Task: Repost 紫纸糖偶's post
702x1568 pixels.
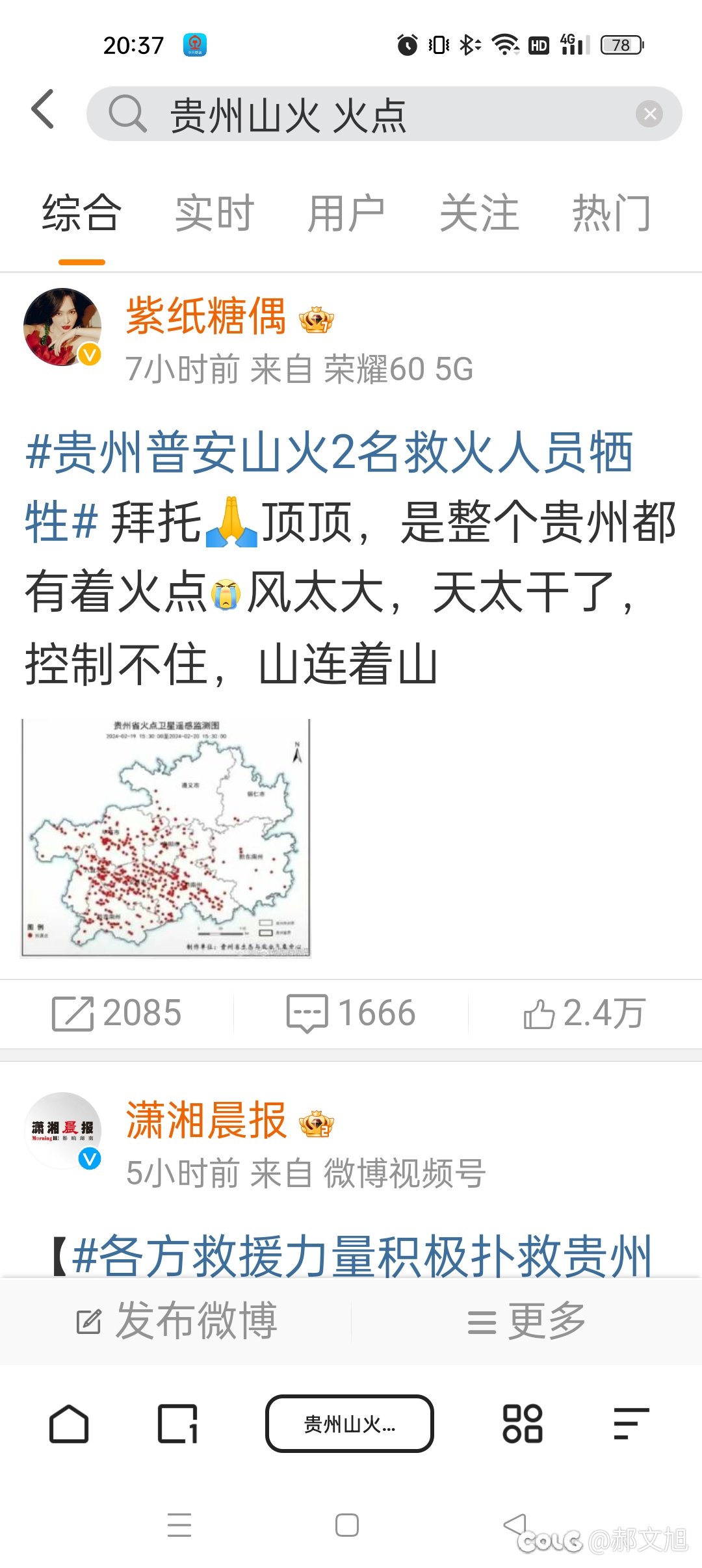Action: pyautogui.click(x=117, y=1013)
